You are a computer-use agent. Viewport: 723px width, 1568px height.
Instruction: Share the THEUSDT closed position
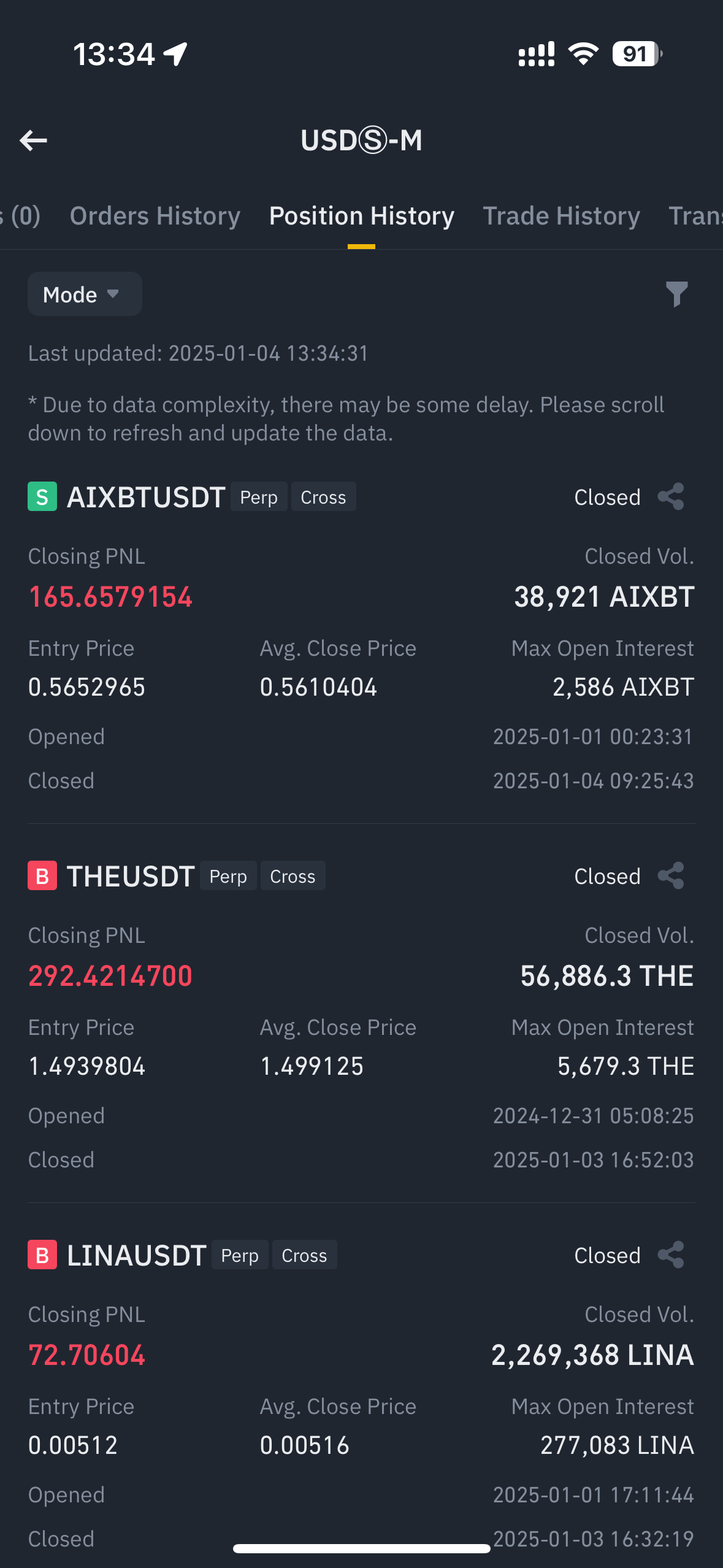(671, 875)
